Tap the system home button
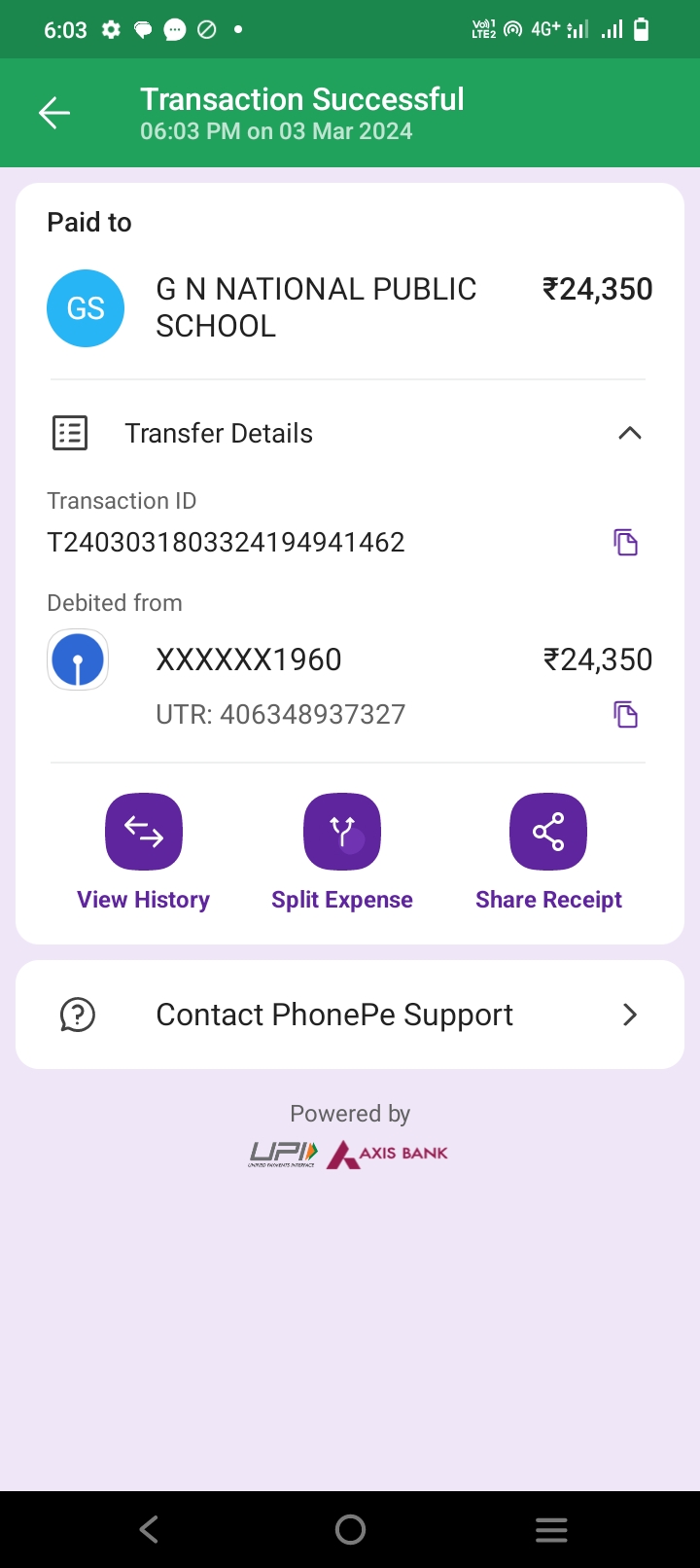Screen dimensions: 700x1568 click(x=350, y=1530)
